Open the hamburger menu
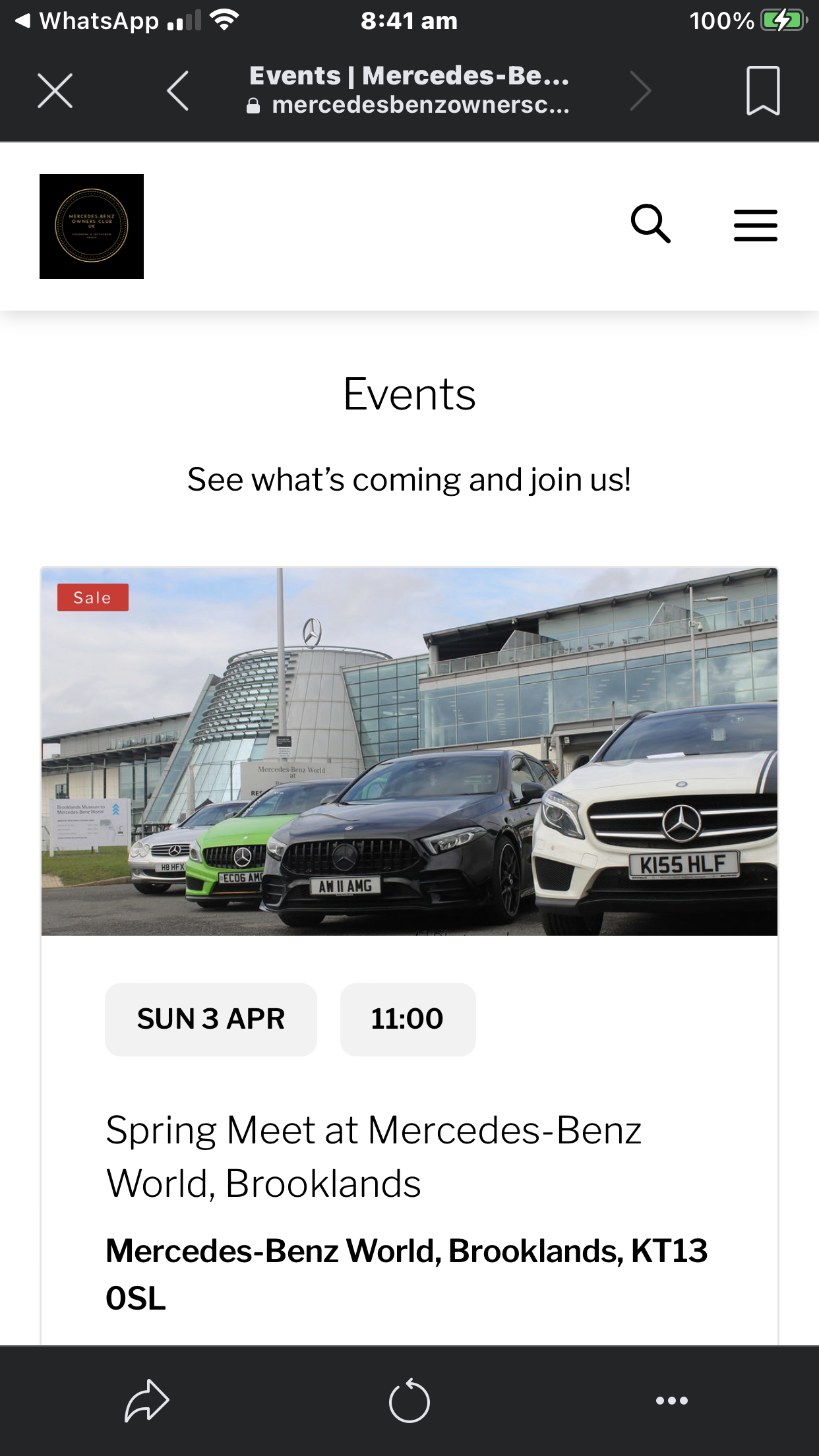Viewport: 819px width, 1456px height. (755, 226)
